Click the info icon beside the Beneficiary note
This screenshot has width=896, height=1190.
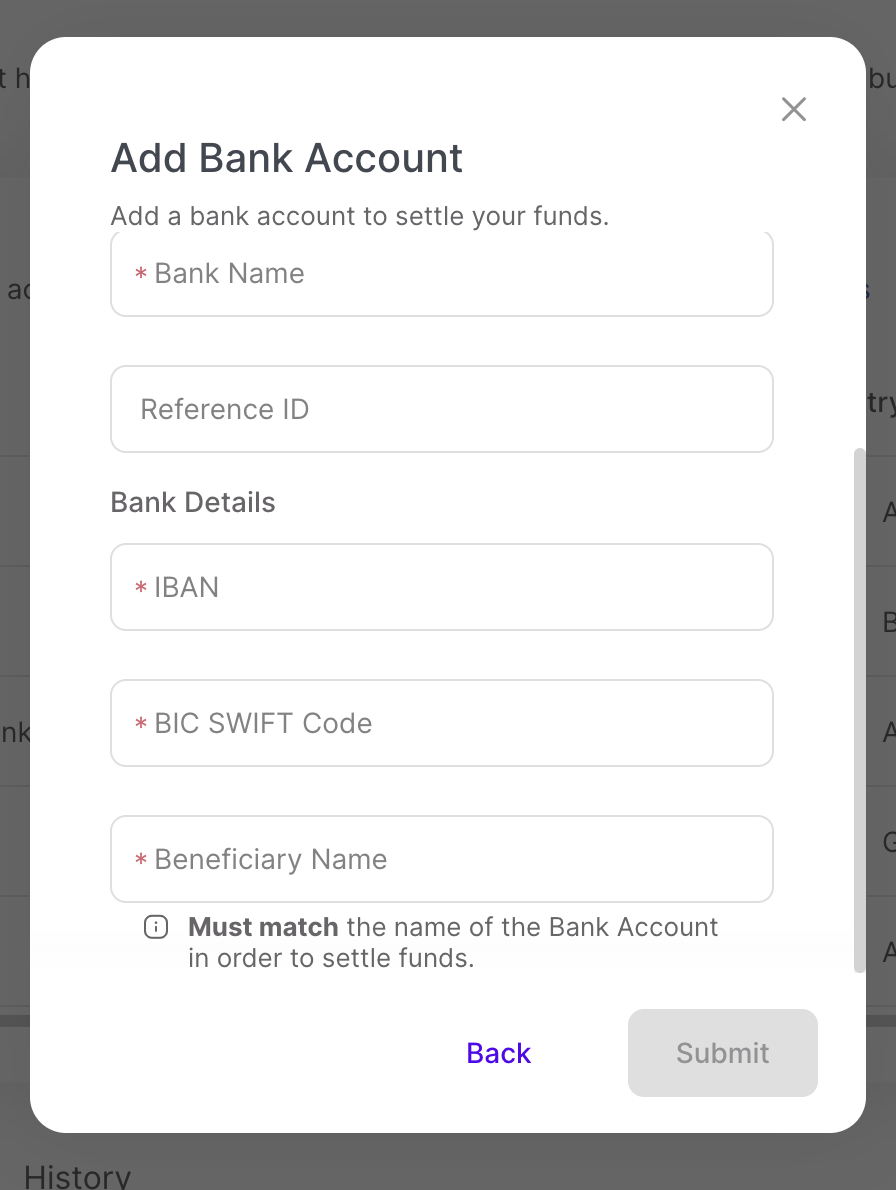click(x=156, y=927)
